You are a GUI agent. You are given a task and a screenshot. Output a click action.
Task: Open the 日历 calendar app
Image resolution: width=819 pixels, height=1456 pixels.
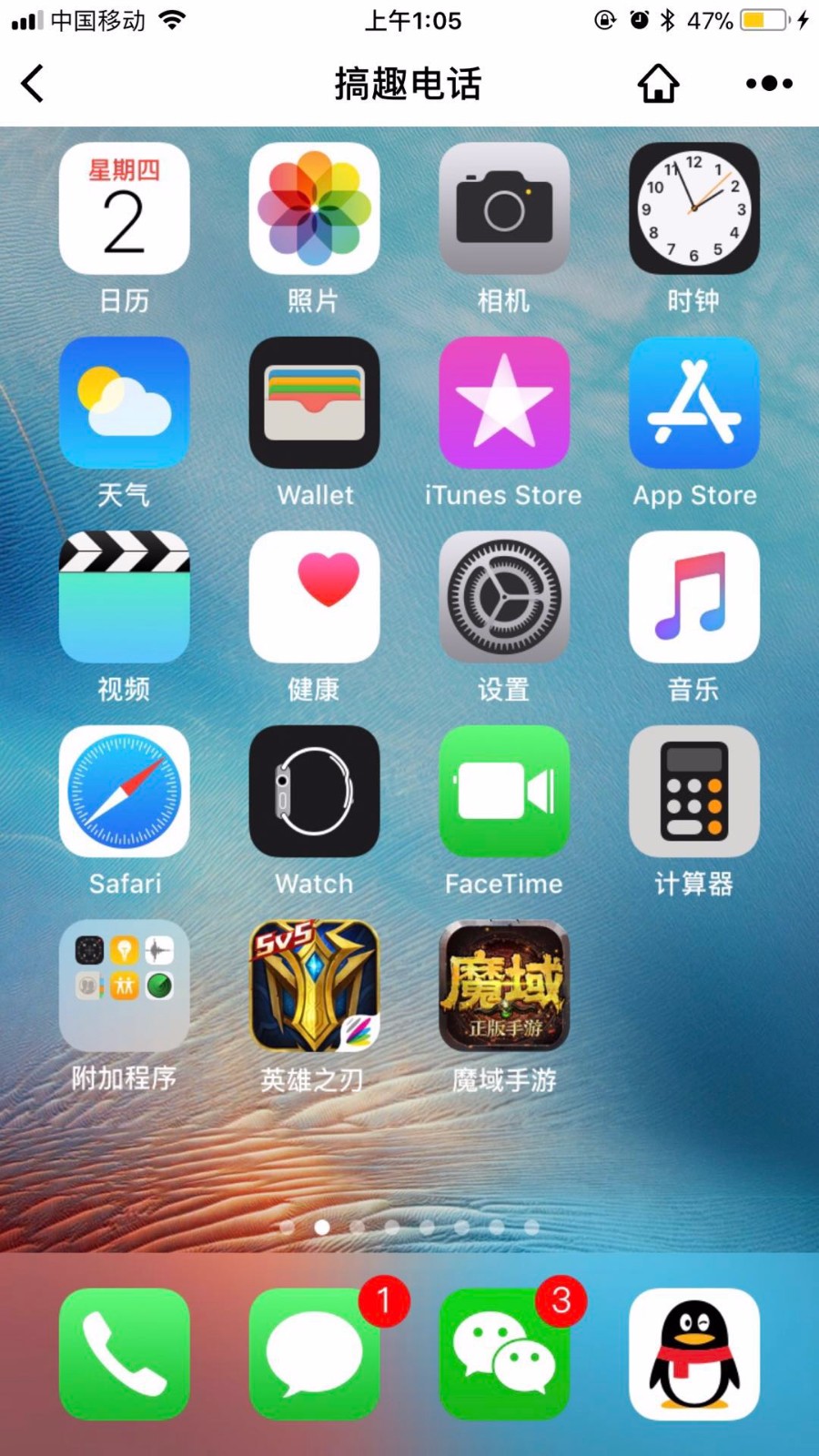coord(125,209)
